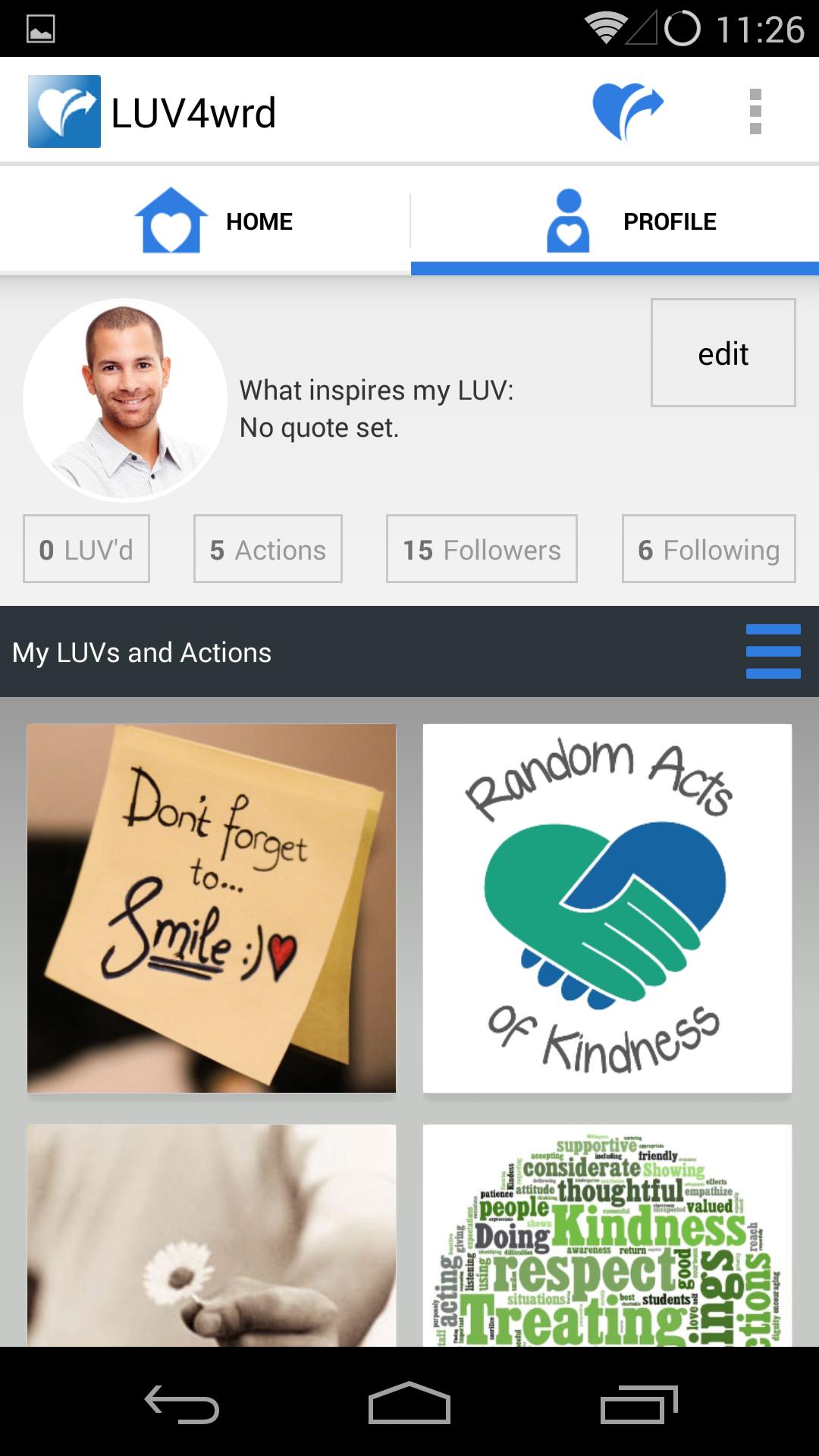Open the hand holding daisy tile
819x1456 pixels.
point(212,1235)
